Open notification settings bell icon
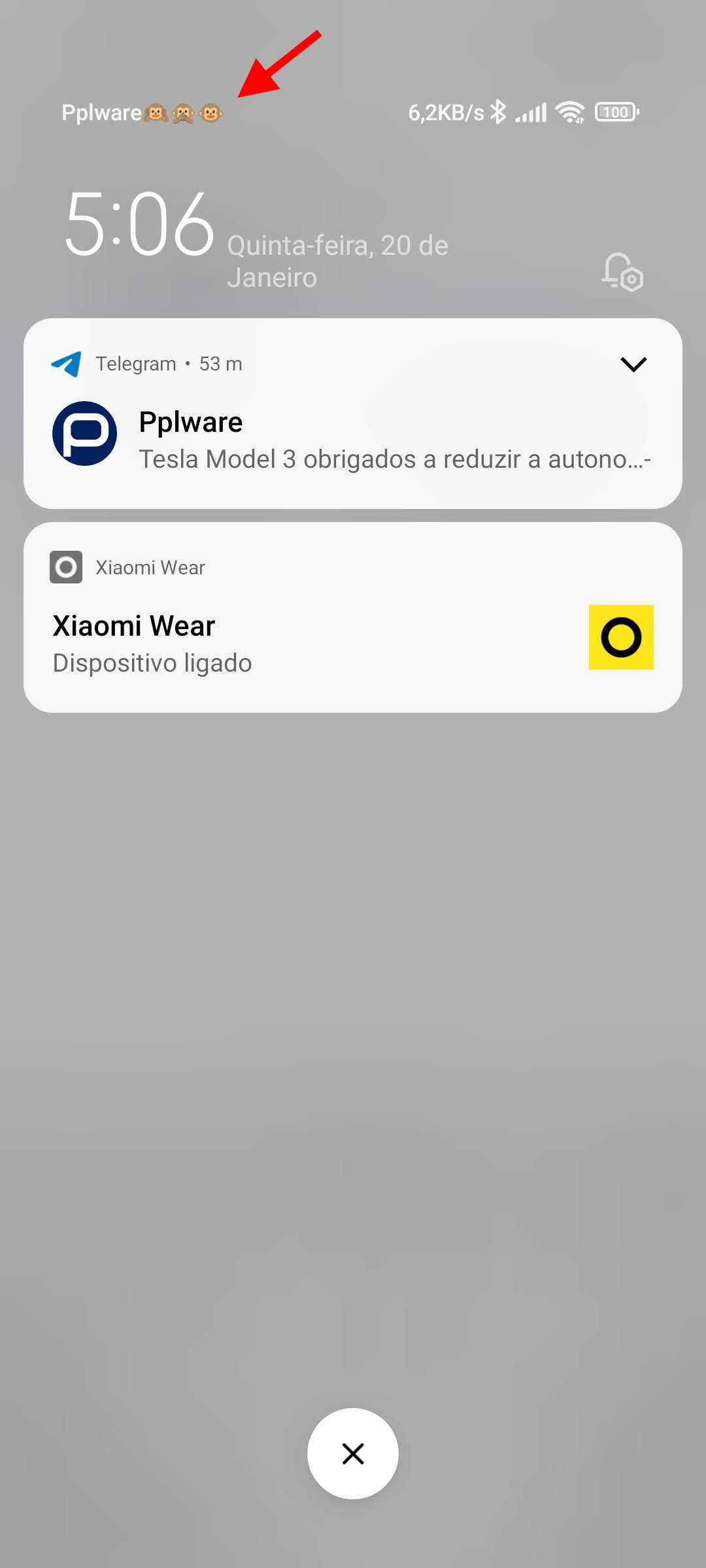This screenshot has width=706, height=1568. coord(622,272)
